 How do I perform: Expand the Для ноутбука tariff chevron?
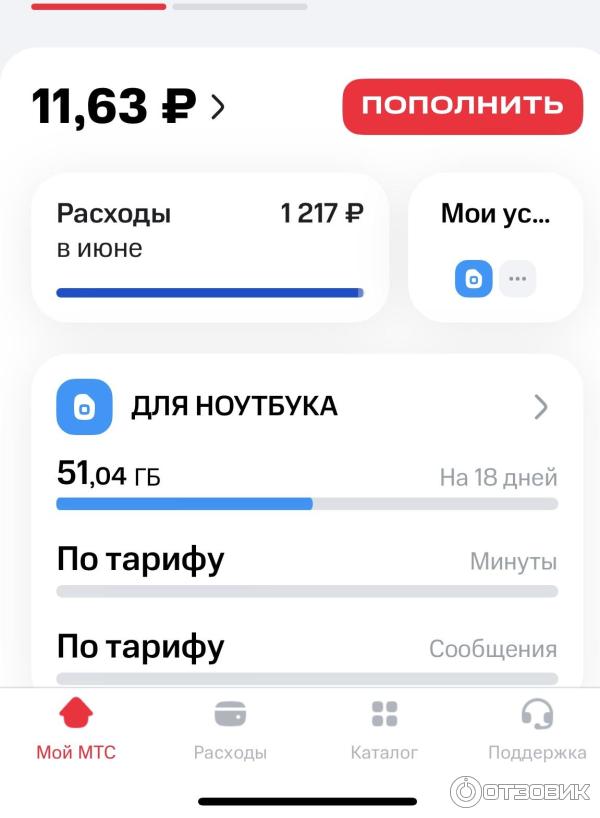click(x=540, y=406)
